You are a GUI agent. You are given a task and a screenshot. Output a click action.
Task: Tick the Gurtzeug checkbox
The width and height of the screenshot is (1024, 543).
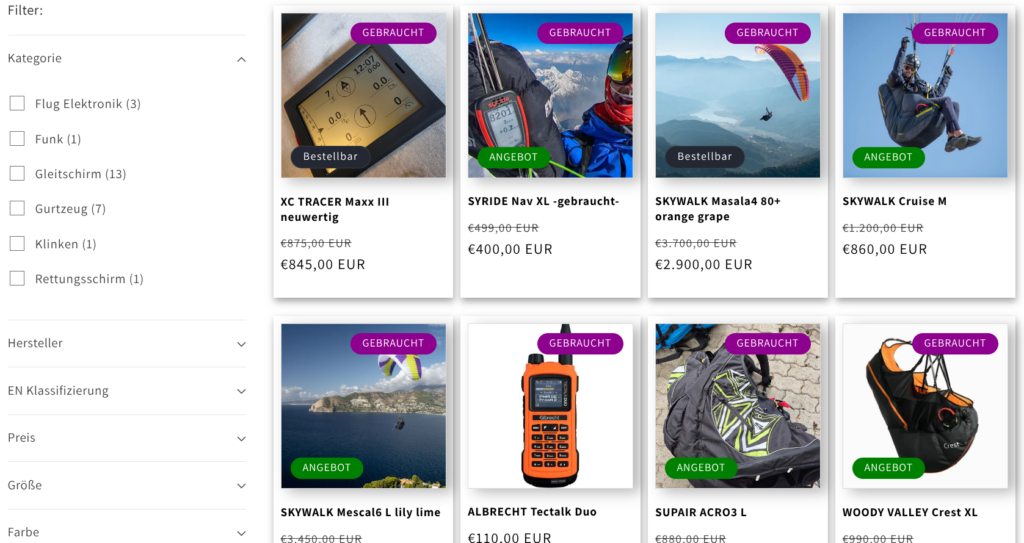[x=17, y=208]
